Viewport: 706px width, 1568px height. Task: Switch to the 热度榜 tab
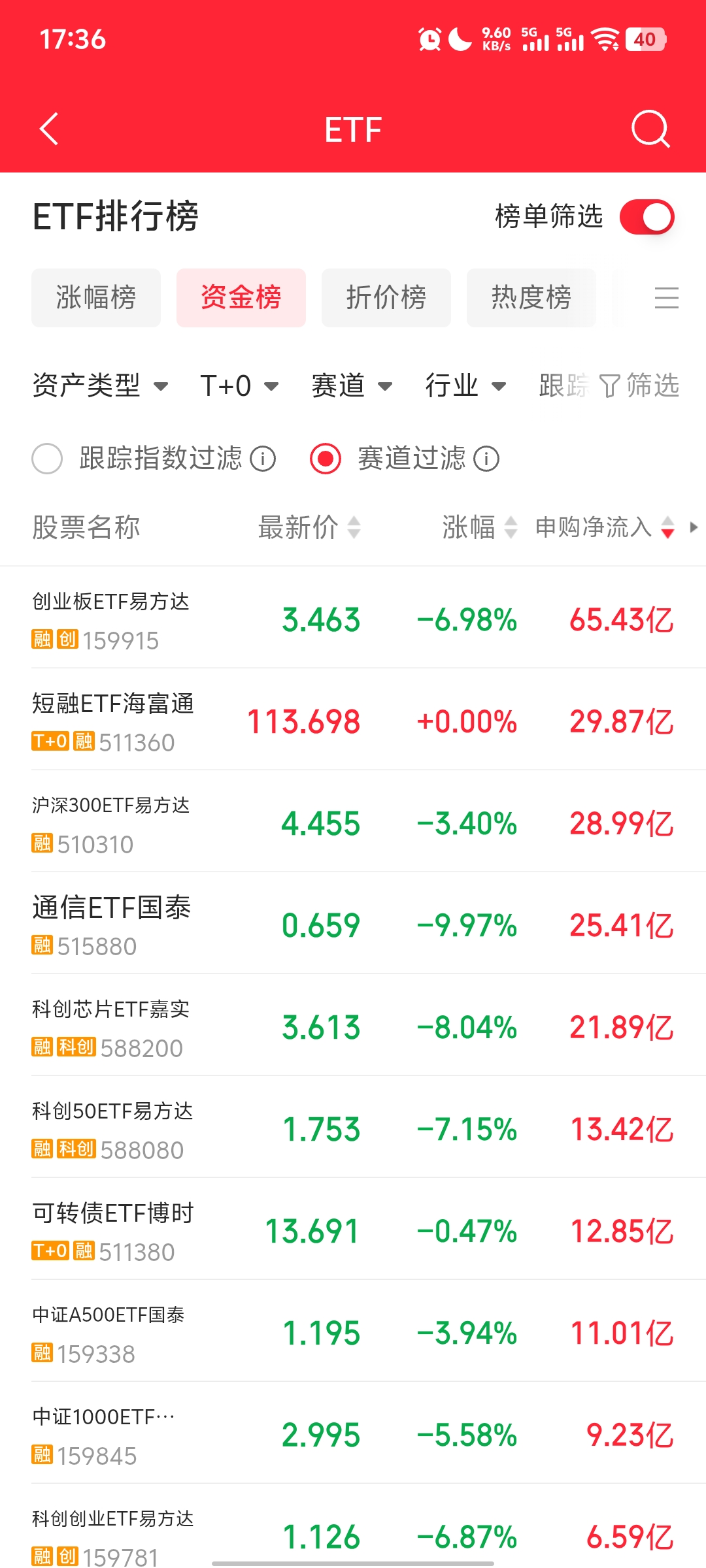click(x=531, y=298)
